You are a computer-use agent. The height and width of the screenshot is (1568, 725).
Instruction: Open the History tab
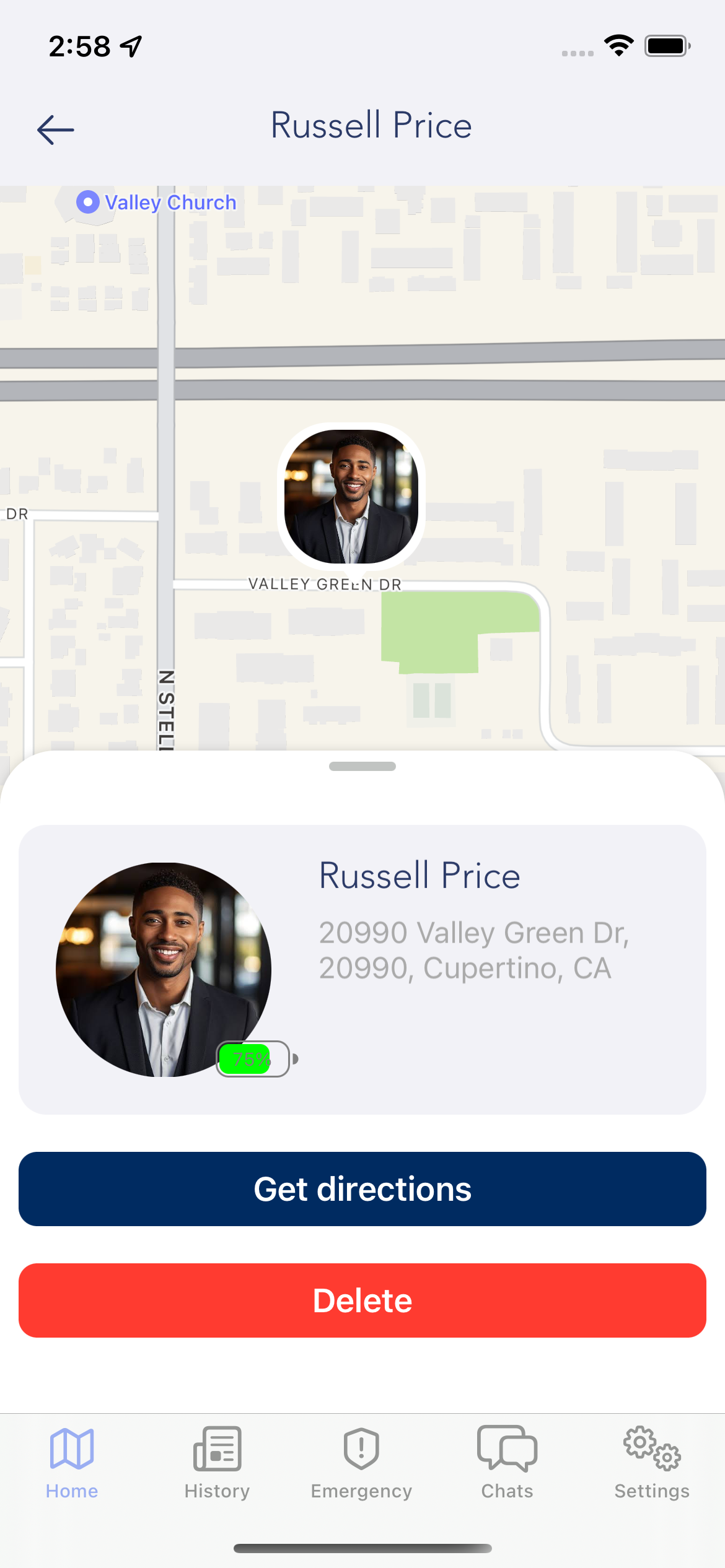pos(217,1463)
